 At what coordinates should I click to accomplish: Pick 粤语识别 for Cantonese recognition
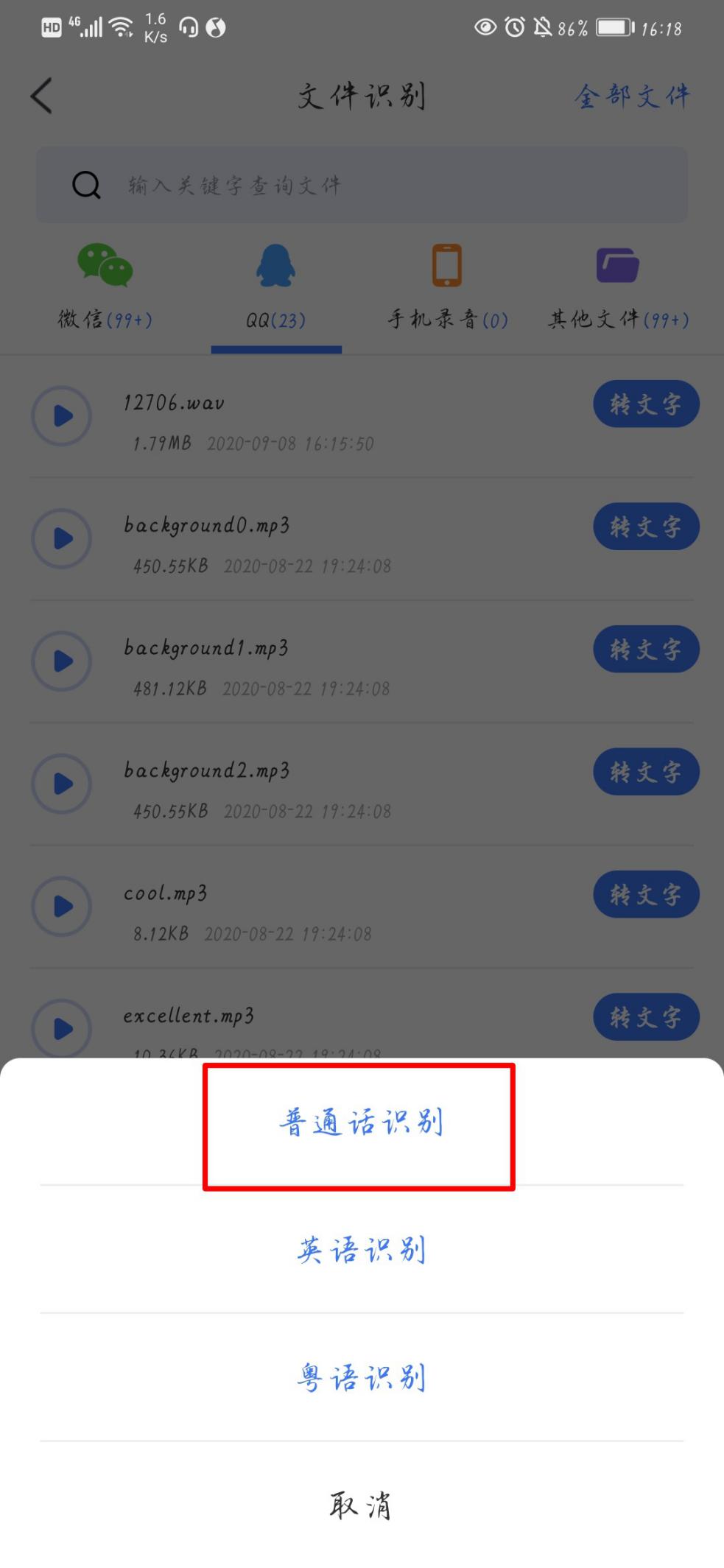click(361, 1377)
